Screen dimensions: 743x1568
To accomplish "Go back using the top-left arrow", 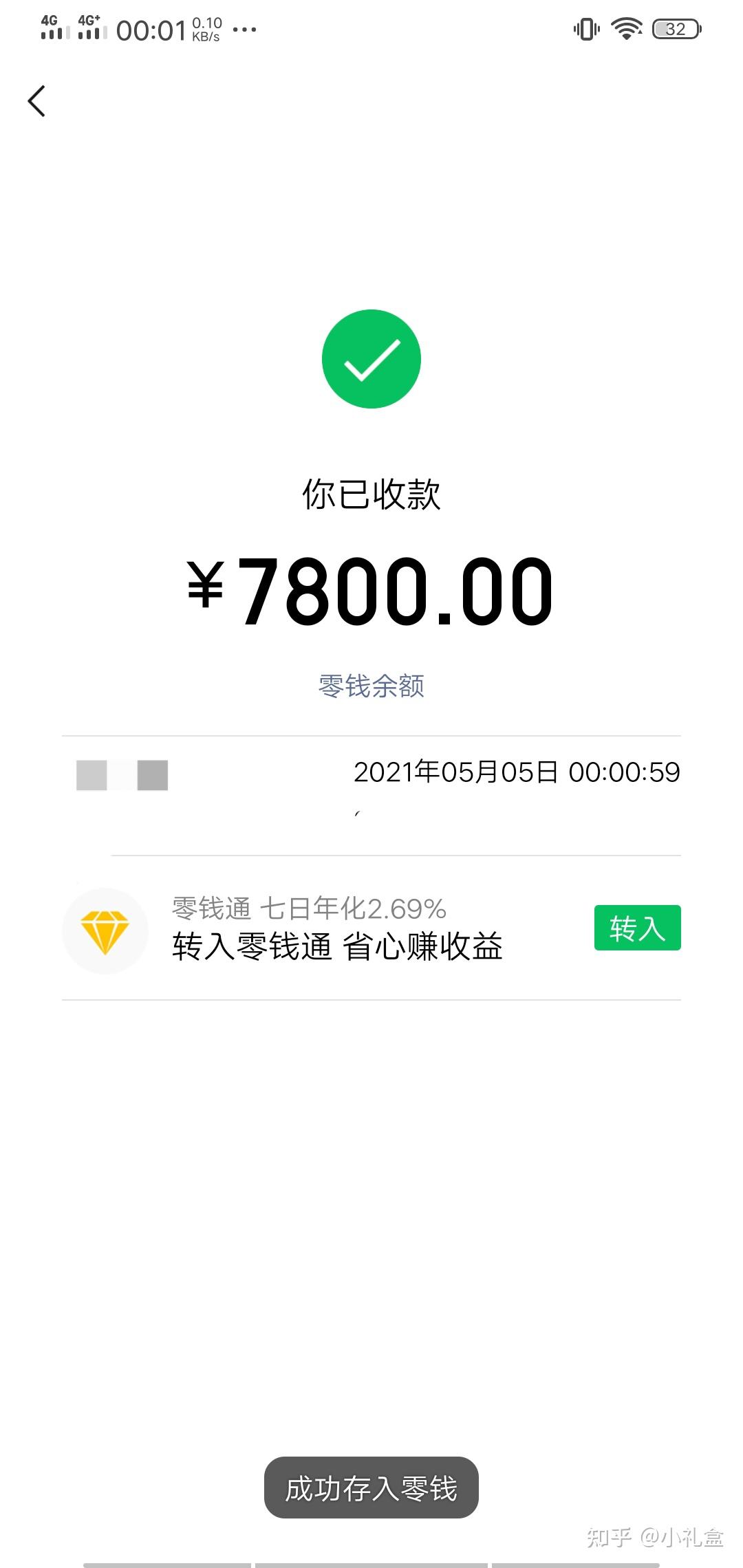I will (x=37, y=101).
